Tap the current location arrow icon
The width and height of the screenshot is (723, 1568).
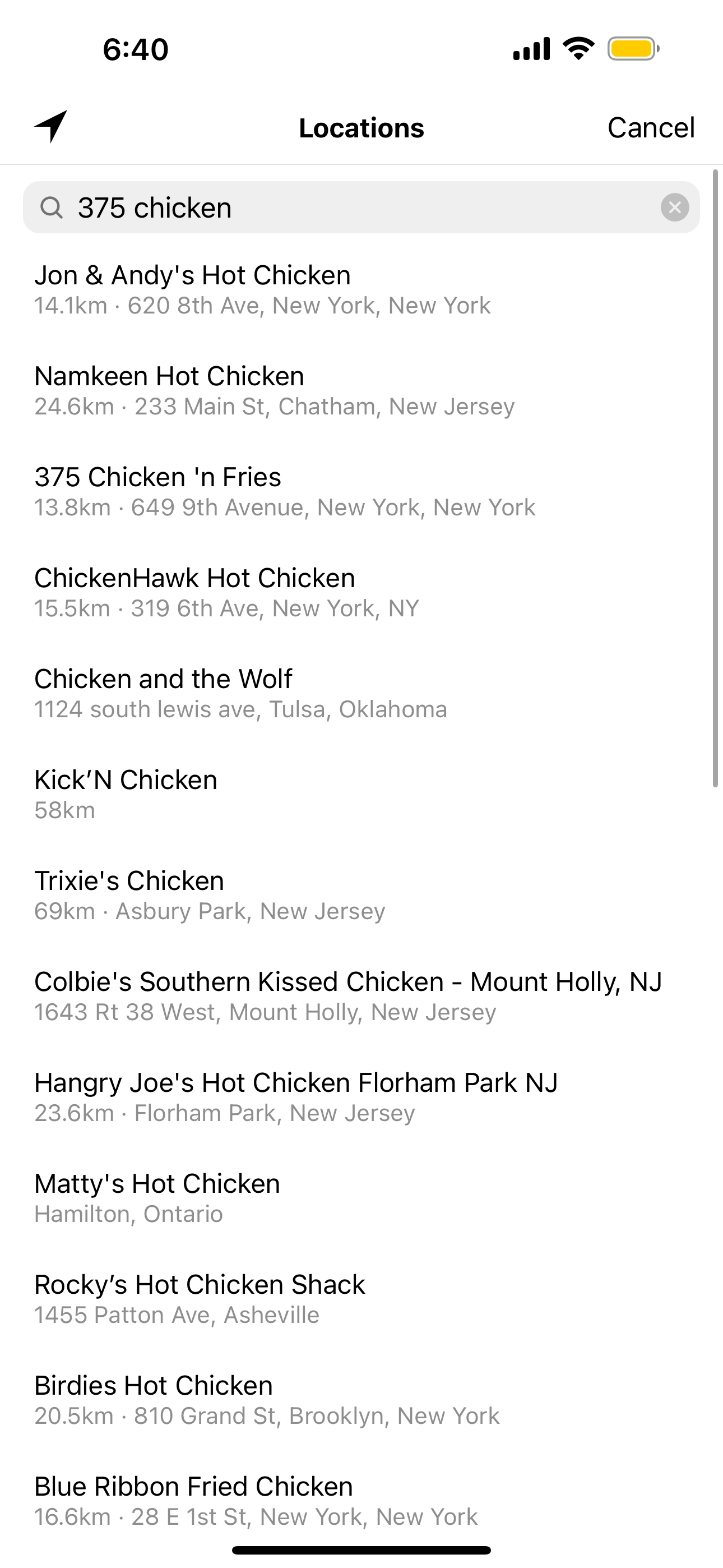coord(50,127)
